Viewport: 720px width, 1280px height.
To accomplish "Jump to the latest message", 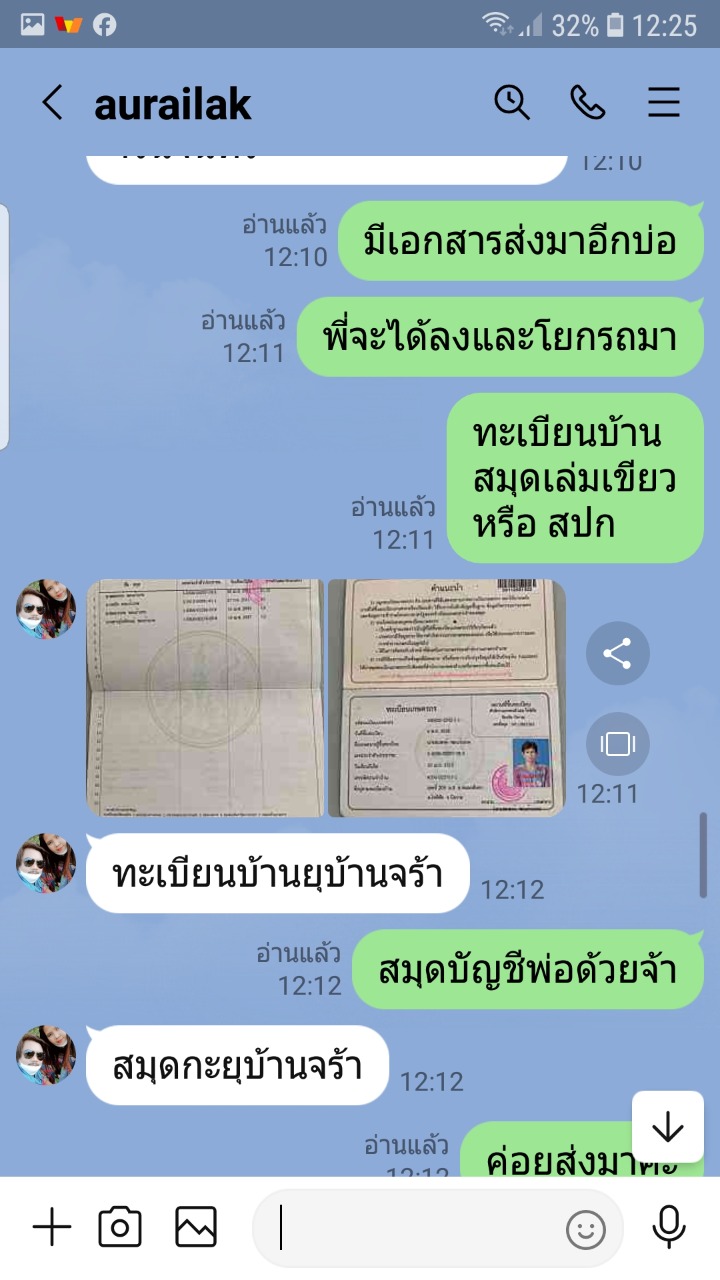I will coord(667,1127).
